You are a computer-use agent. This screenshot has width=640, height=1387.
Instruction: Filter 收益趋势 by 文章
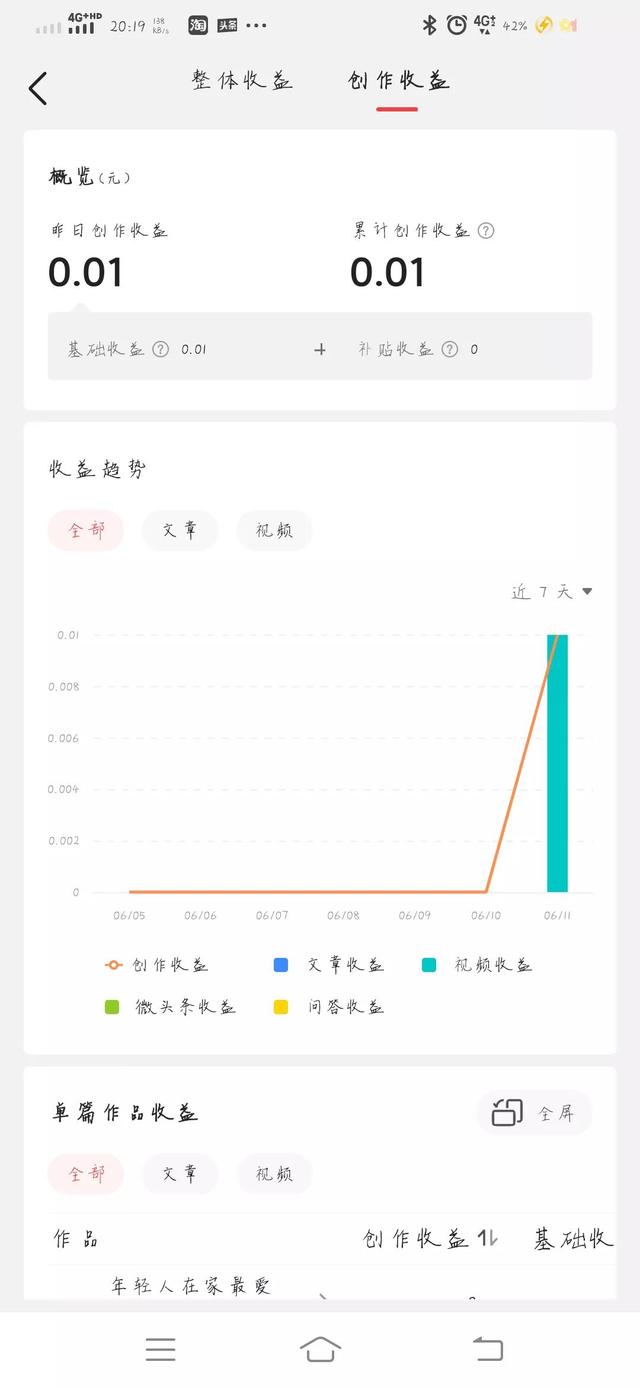click(180, 531)
